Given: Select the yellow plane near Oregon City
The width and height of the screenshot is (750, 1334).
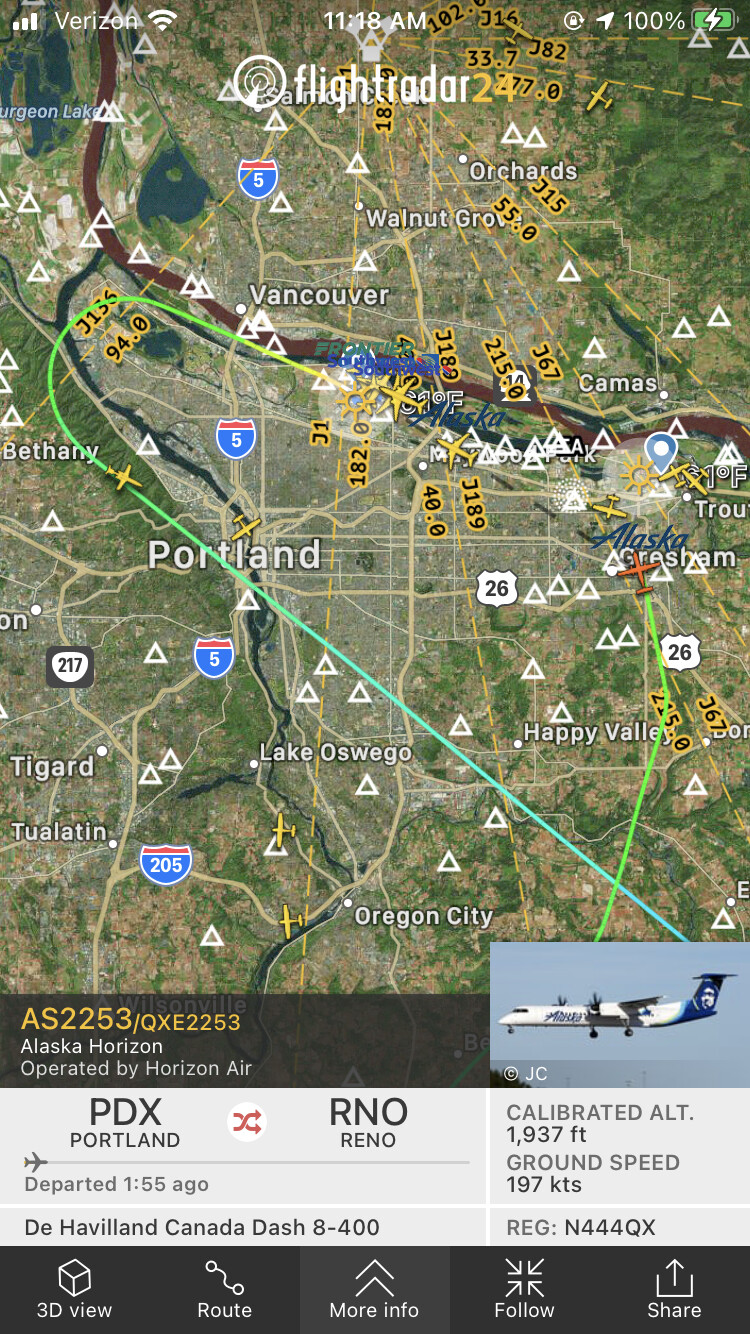Looking at the screenshot, I should (x=291, y=920).
